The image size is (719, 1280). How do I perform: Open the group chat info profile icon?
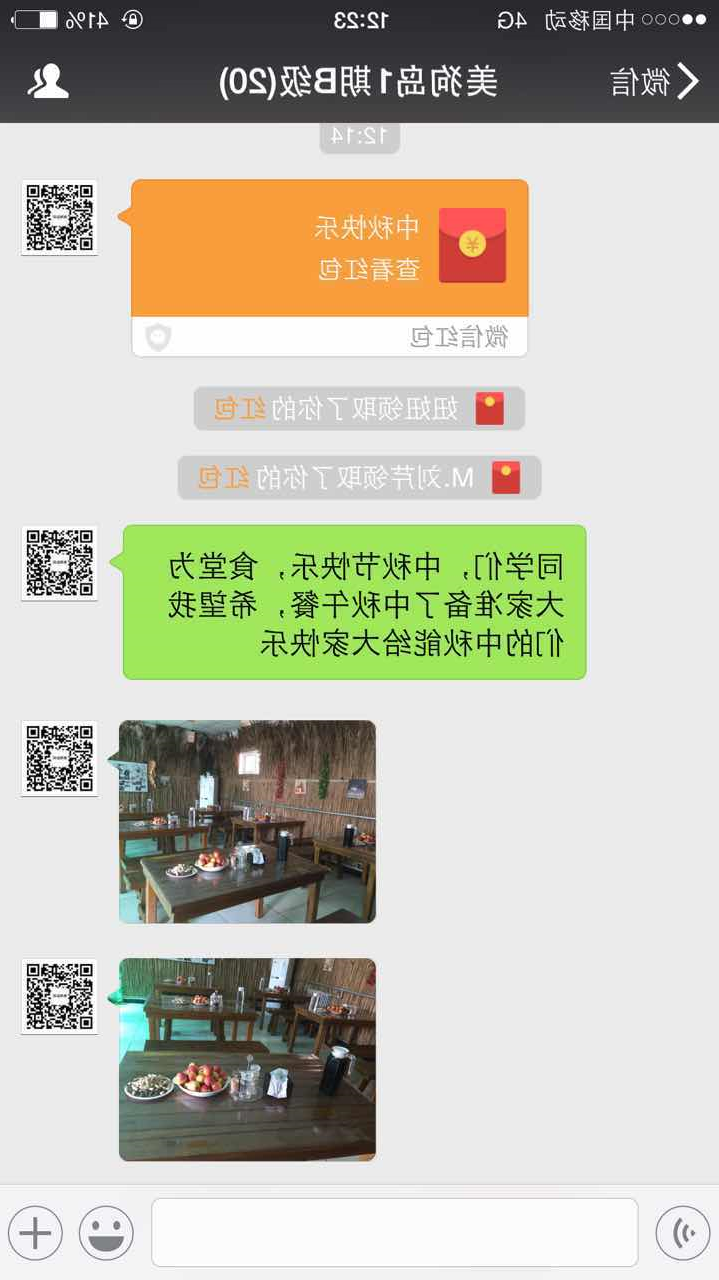tap(48, 81)
